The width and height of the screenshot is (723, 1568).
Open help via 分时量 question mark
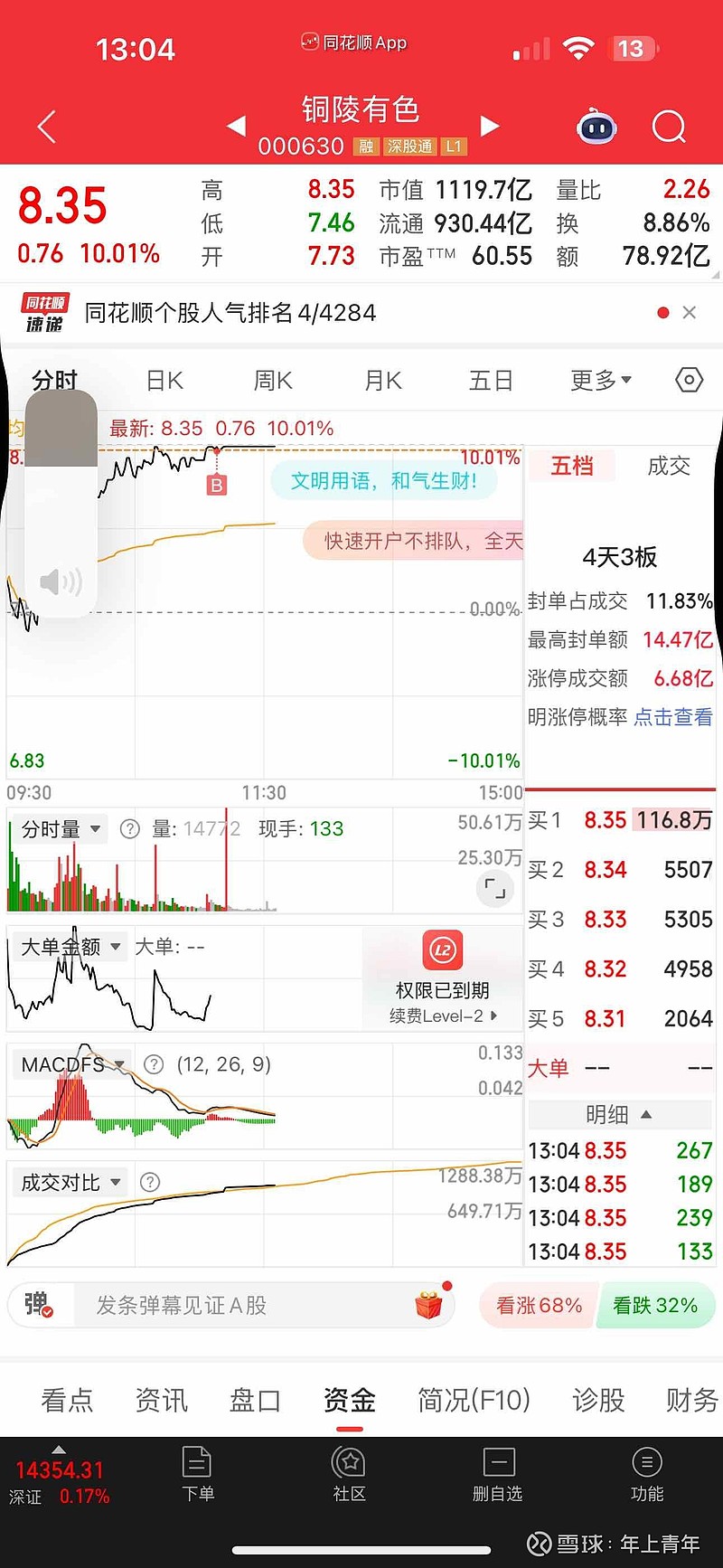(x=130, y=828)
